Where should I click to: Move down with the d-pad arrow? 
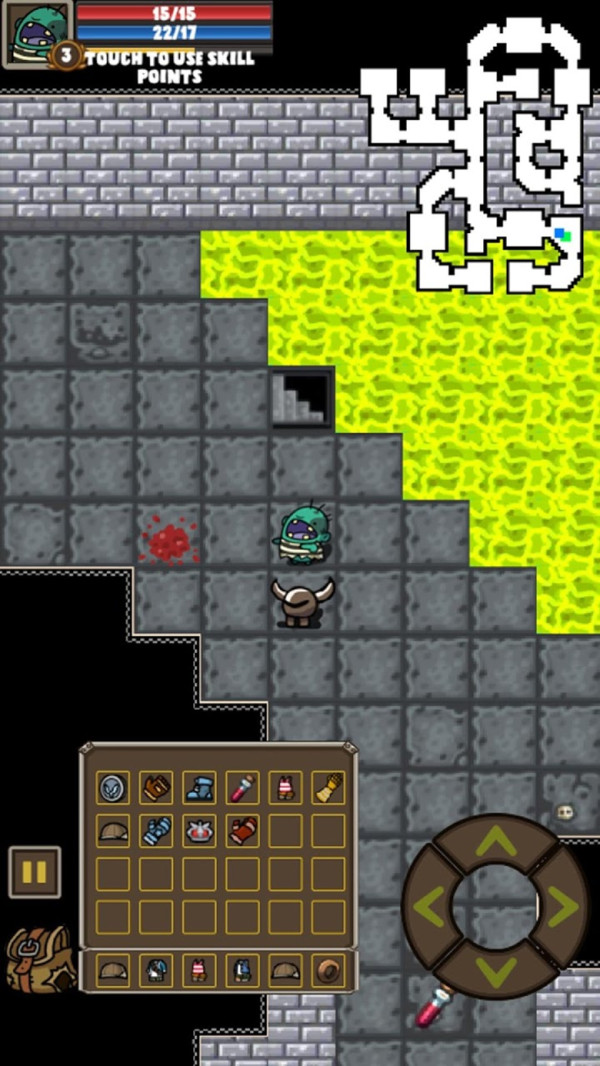[496, 971]
